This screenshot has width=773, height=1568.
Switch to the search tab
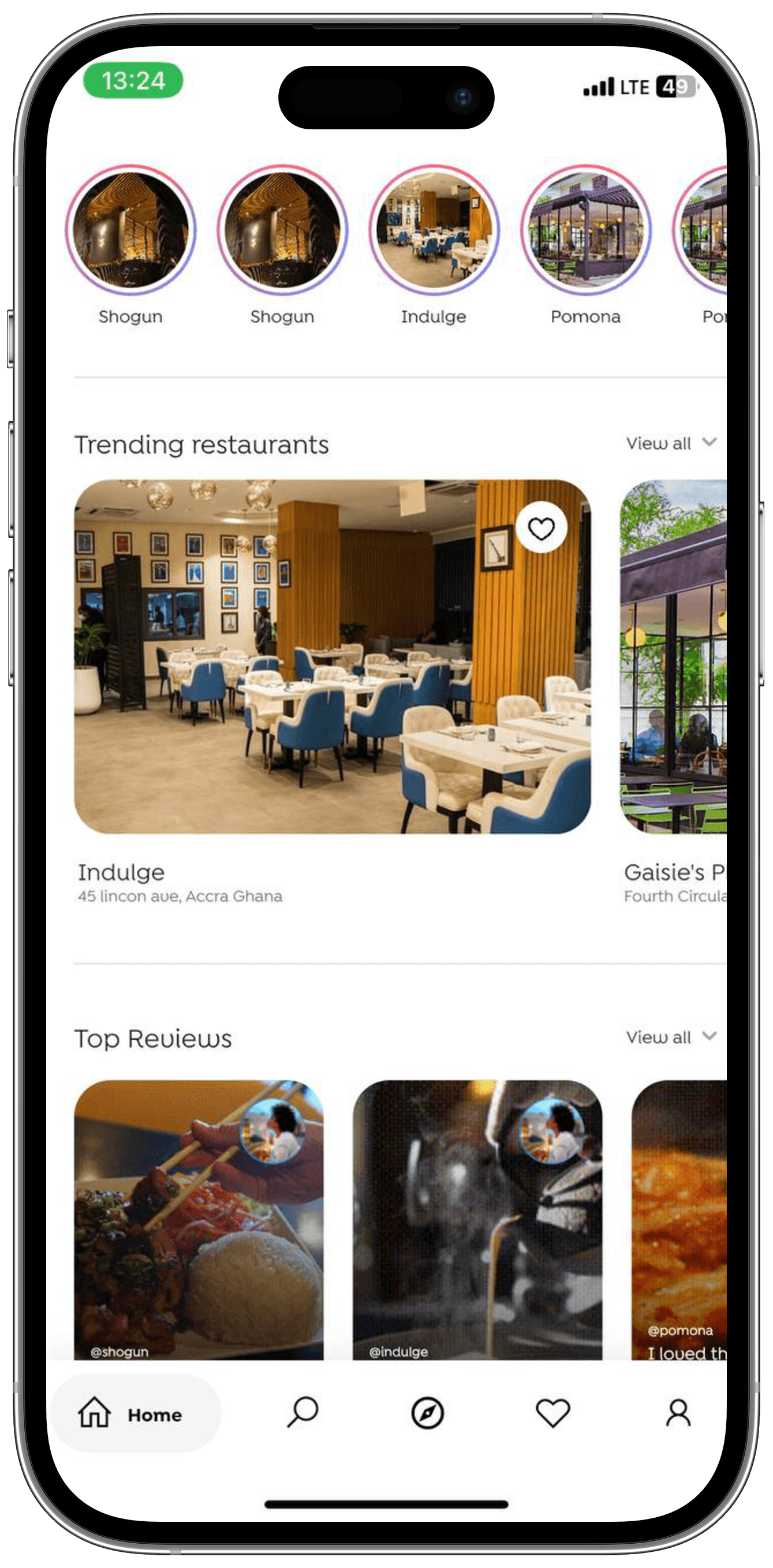point(303,1412)
